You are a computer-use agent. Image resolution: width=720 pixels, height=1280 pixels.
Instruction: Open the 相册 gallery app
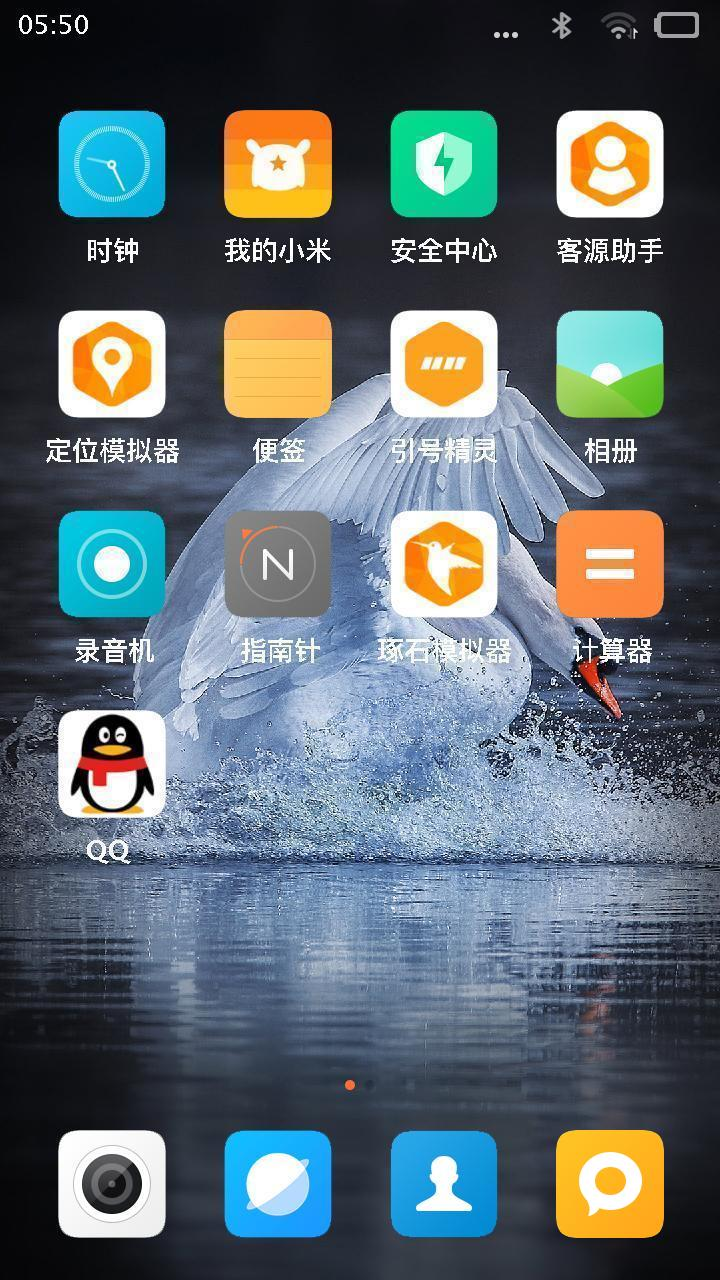610,364
